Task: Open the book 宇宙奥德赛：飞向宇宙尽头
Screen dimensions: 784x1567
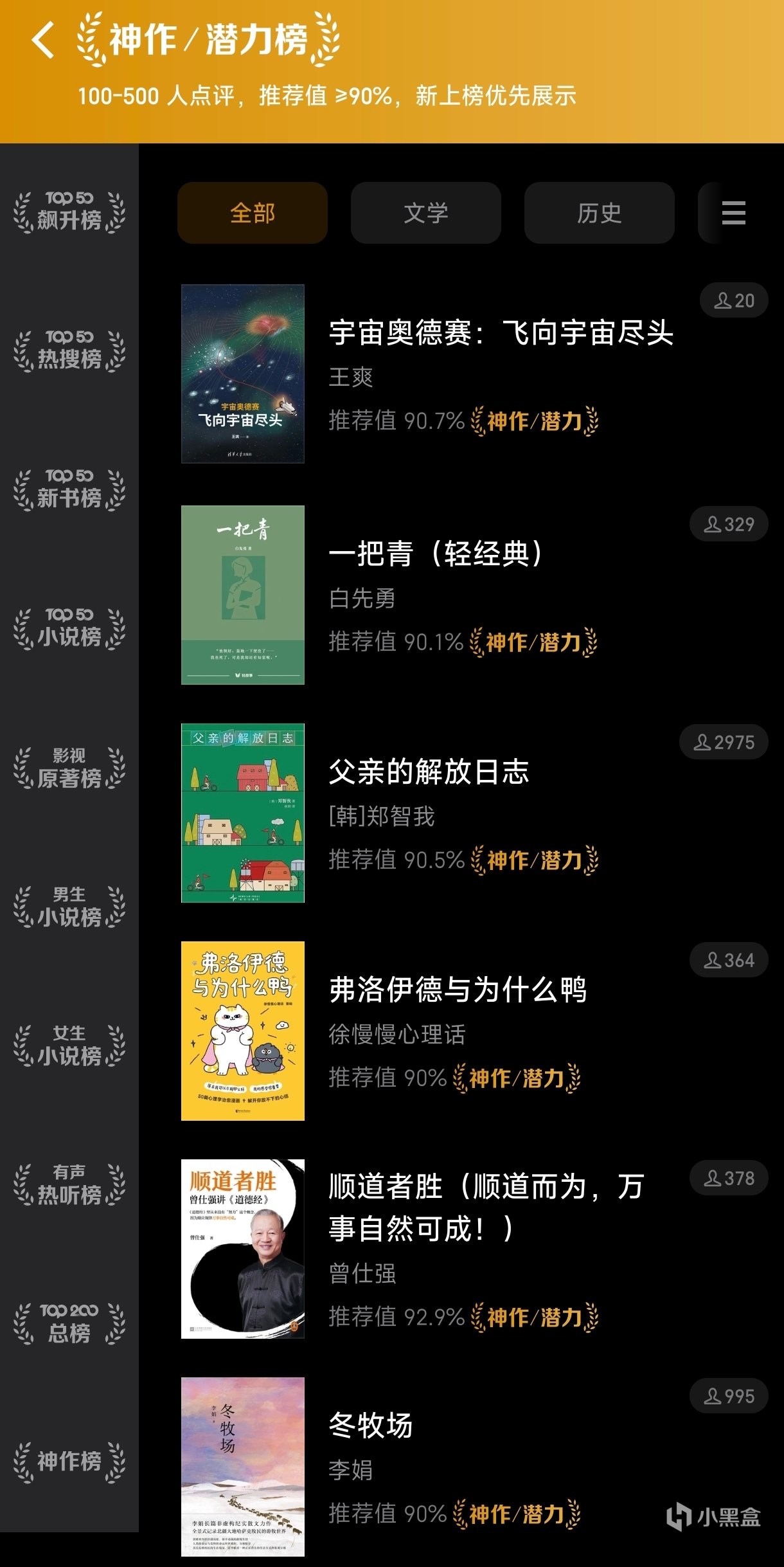Action: (x=501, y=333)
